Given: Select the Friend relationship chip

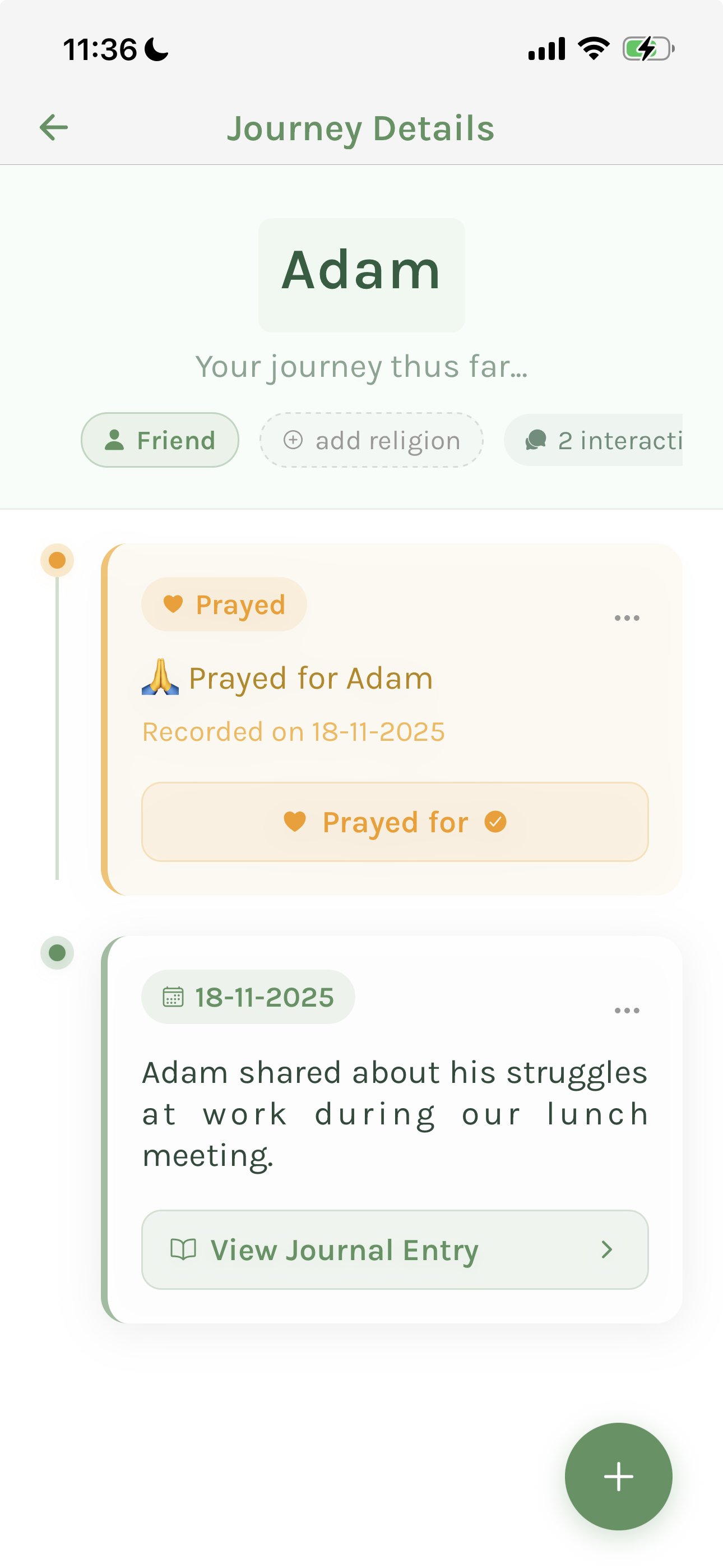Looking at the screenshot, I should [x=159, y=440].
